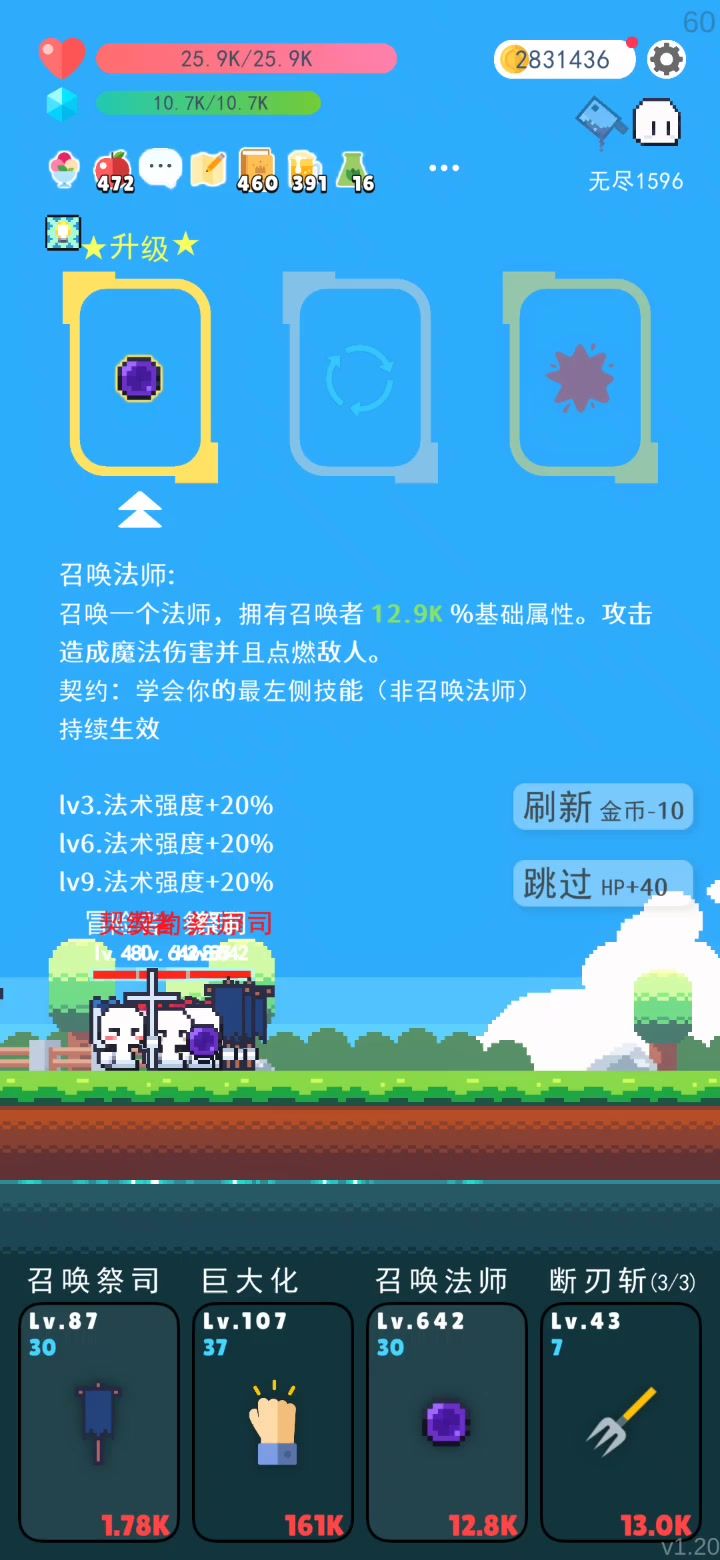Image resolution: width=720 pixels, height=1560 pixels.
Task: Select the purple splash upgrade card
Action: point(580,378)
